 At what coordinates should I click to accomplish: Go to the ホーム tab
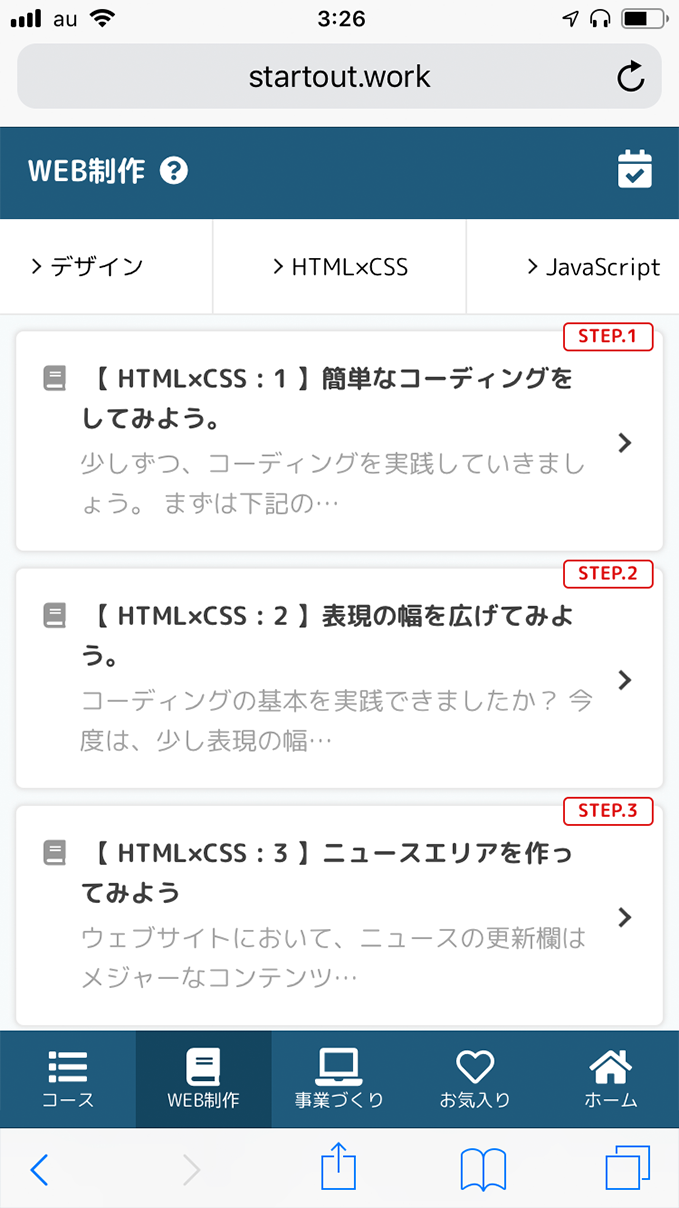click(610, 1080)
